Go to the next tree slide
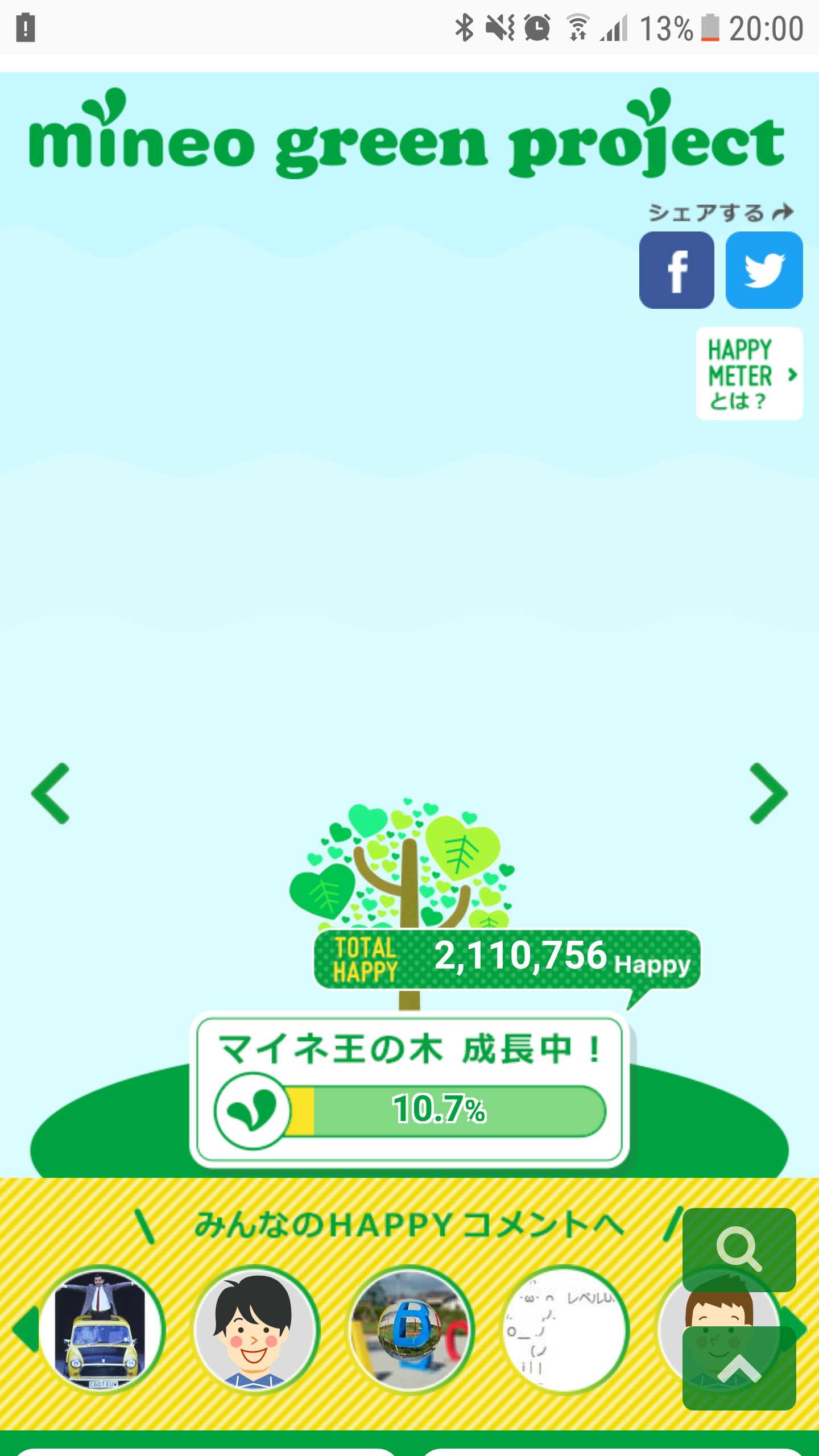This screenshot has height=1456, width=819. click(768, 793)
